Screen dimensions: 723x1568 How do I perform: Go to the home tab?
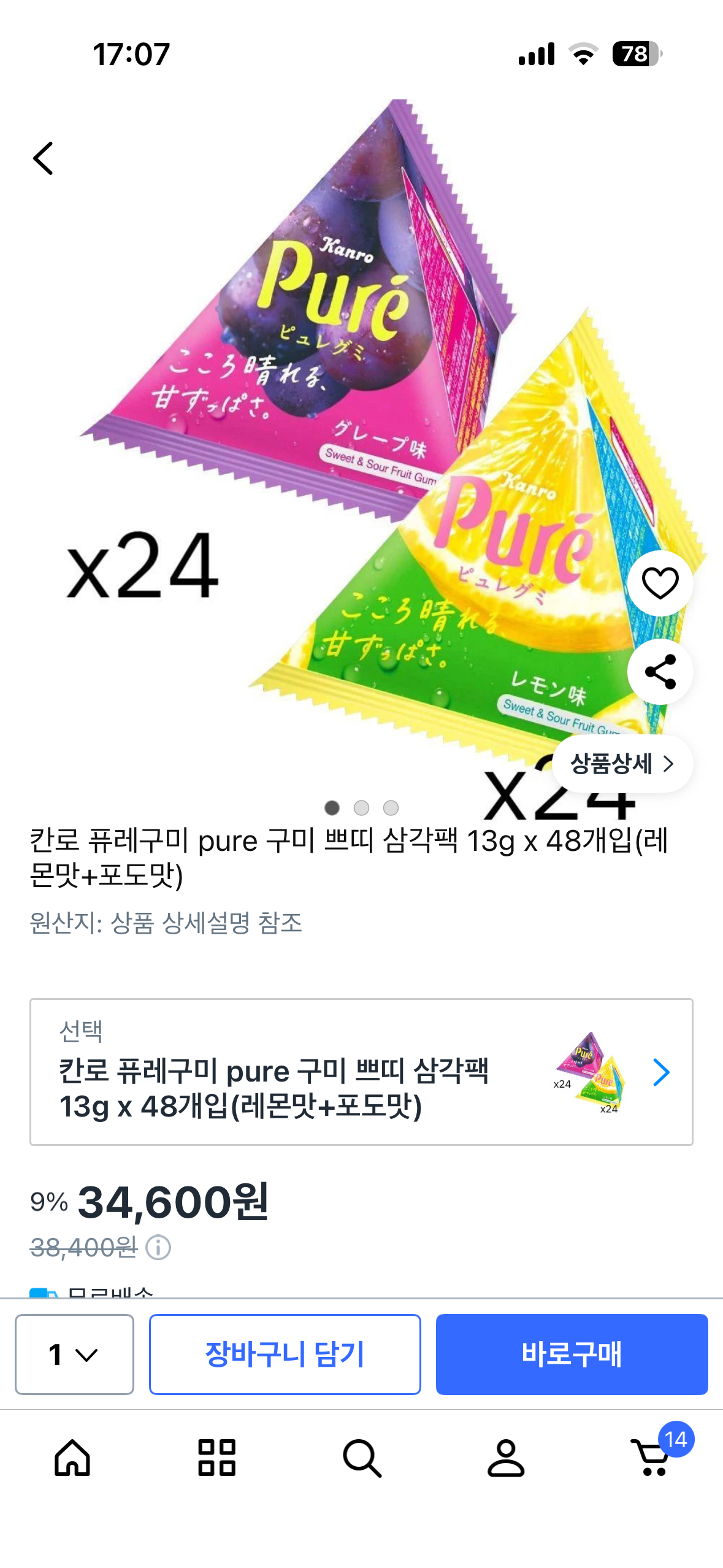pos(72,1458)
